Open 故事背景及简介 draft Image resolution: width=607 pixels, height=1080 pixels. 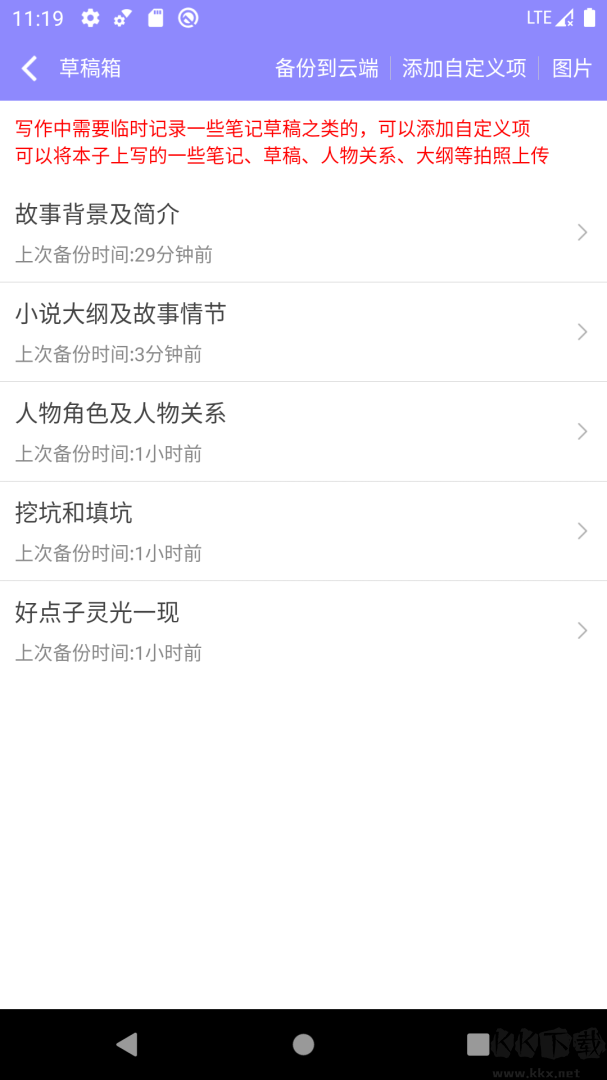click(x=303, y=233)
